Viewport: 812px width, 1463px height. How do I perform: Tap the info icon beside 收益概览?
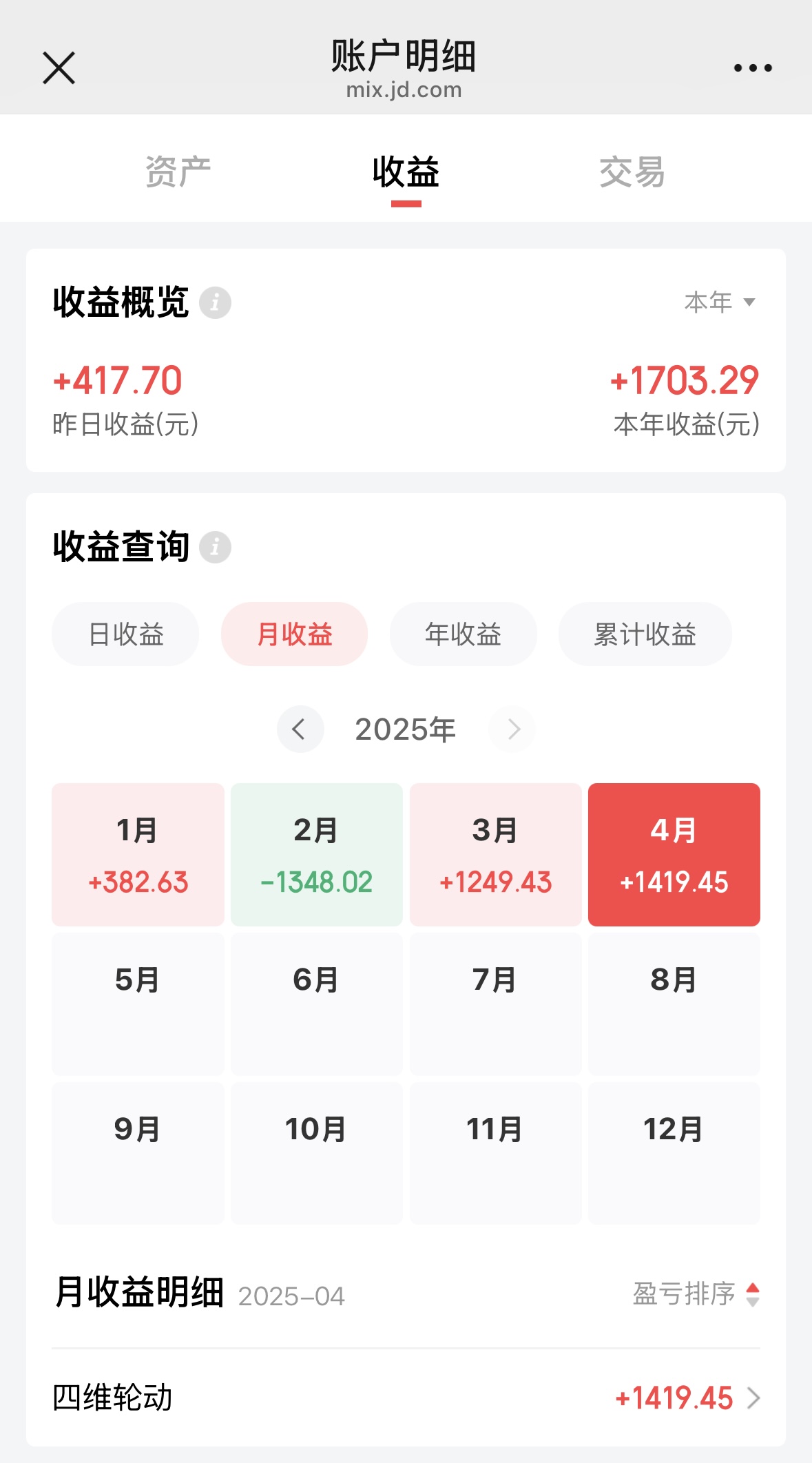click(215, 302)
